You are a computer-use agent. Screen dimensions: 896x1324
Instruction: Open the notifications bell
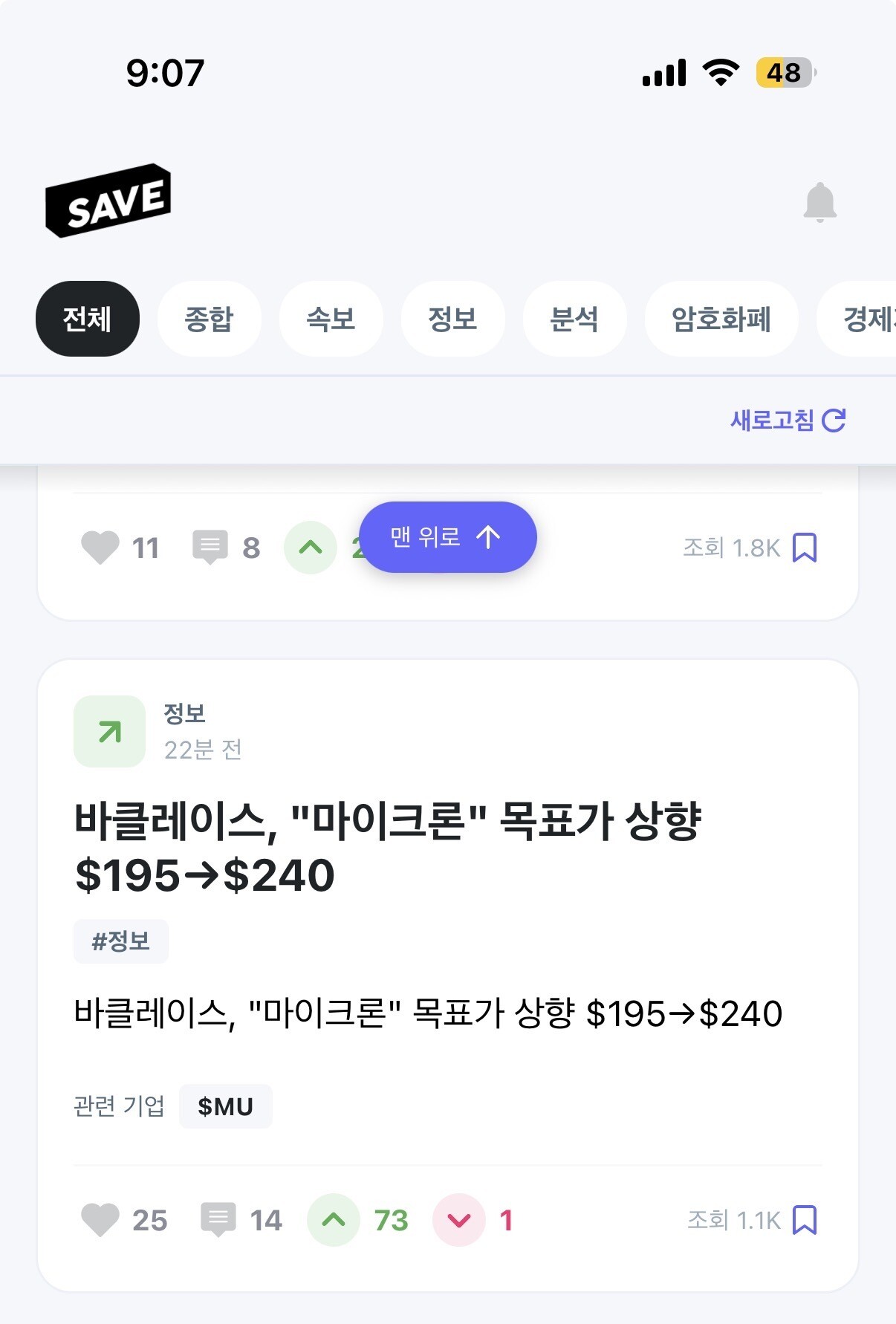[819, 202]
